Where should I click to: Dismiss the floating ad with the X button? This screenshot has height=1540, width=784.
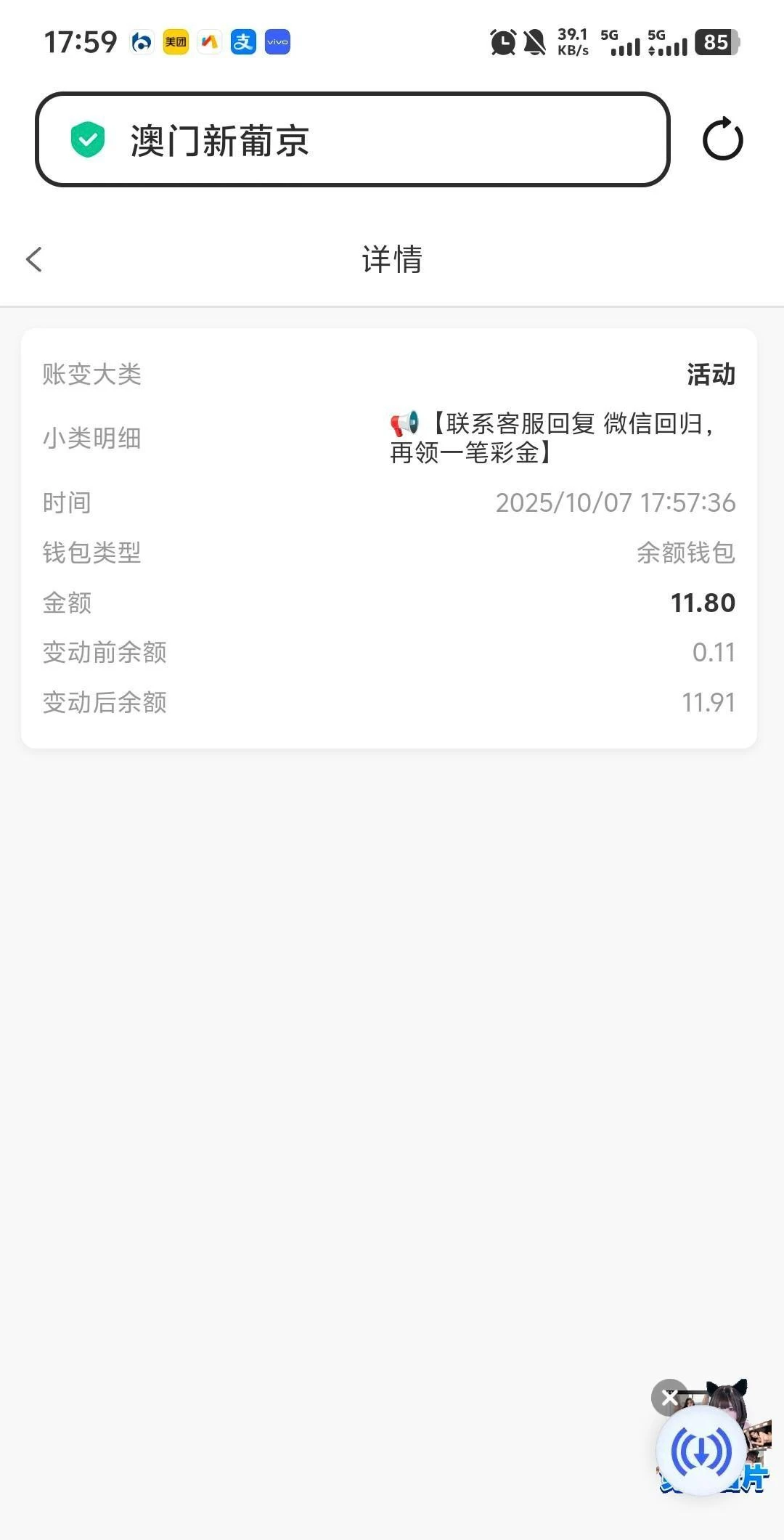669,1398
